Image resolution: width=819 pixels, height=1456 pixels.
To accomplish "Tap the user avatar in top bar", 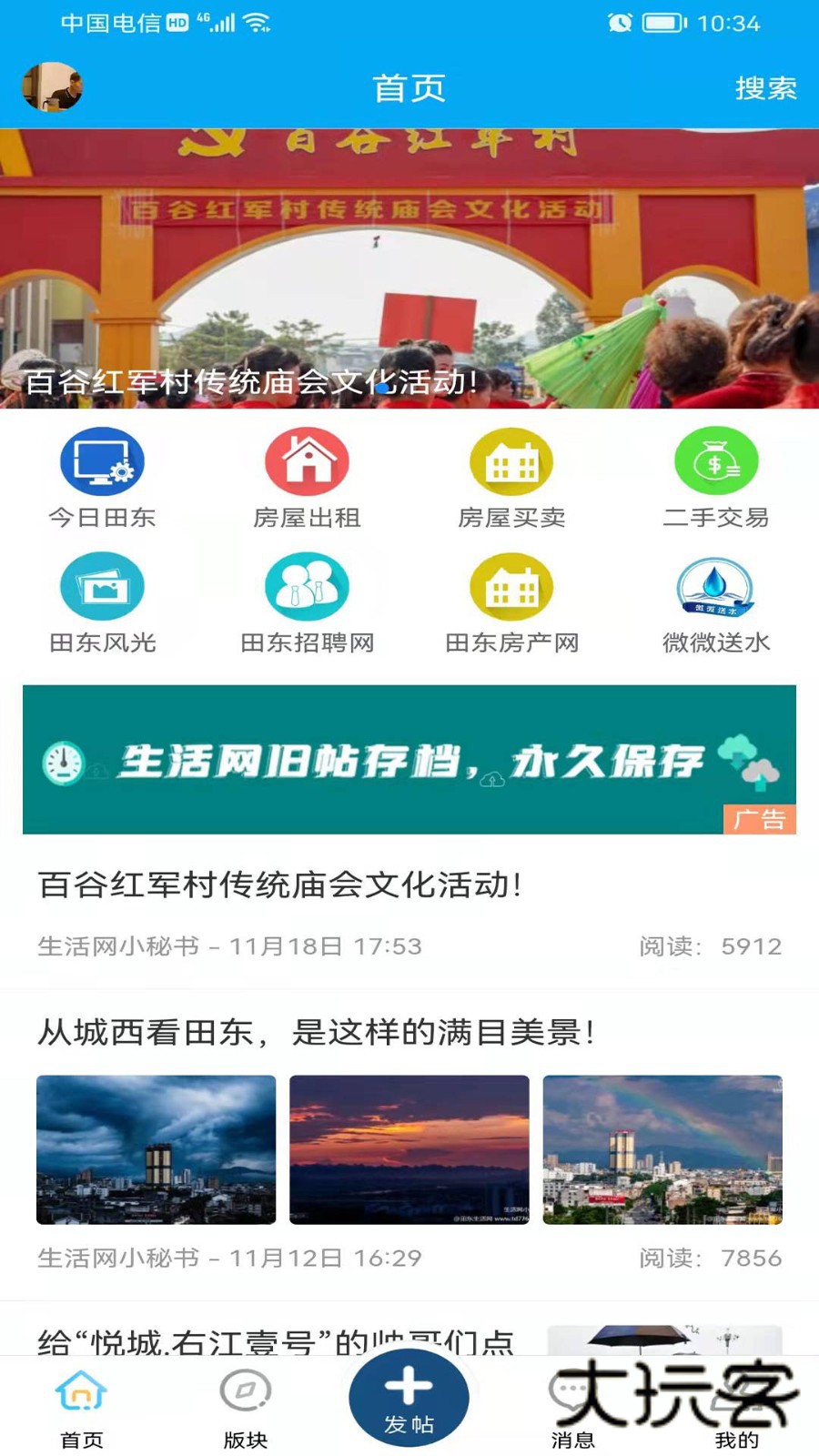I will pyautogui.click(x=52, y=88).
